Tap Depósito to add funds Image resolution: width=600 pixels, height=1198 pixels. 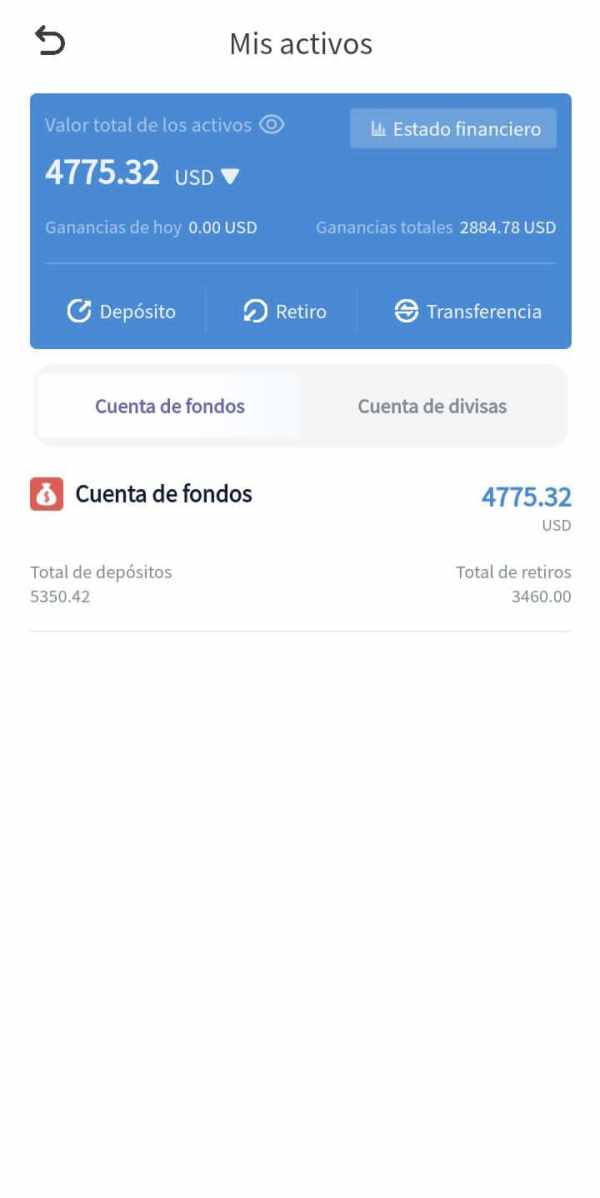click(x=121, y=311)
